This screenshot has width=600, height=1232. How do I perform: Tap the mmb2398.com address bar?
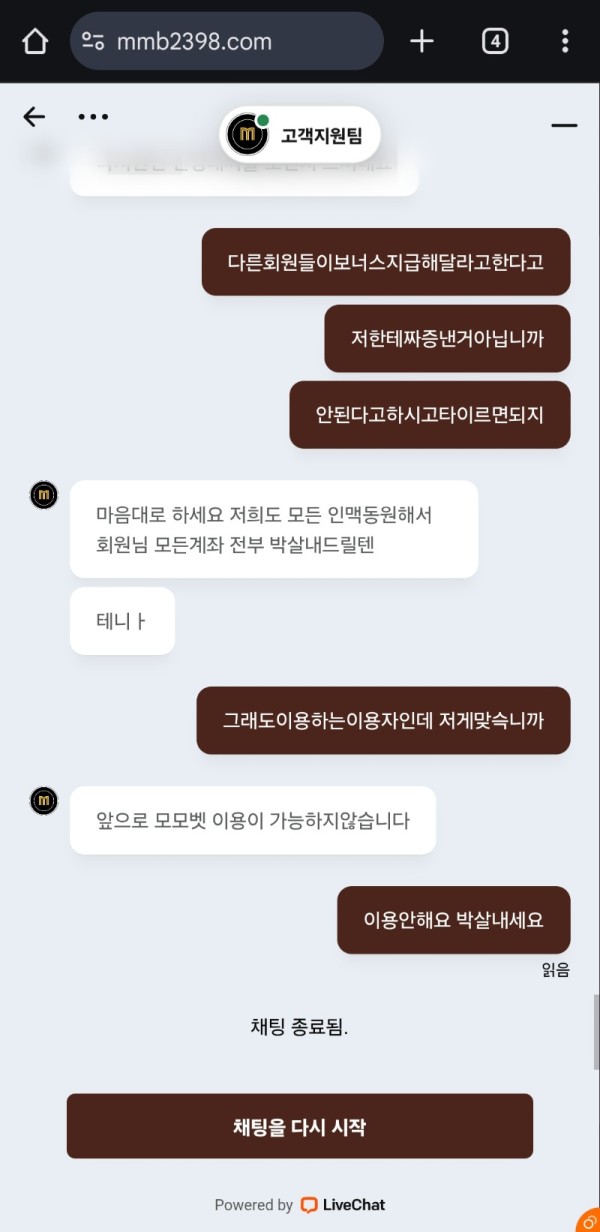tap(227, 41)
